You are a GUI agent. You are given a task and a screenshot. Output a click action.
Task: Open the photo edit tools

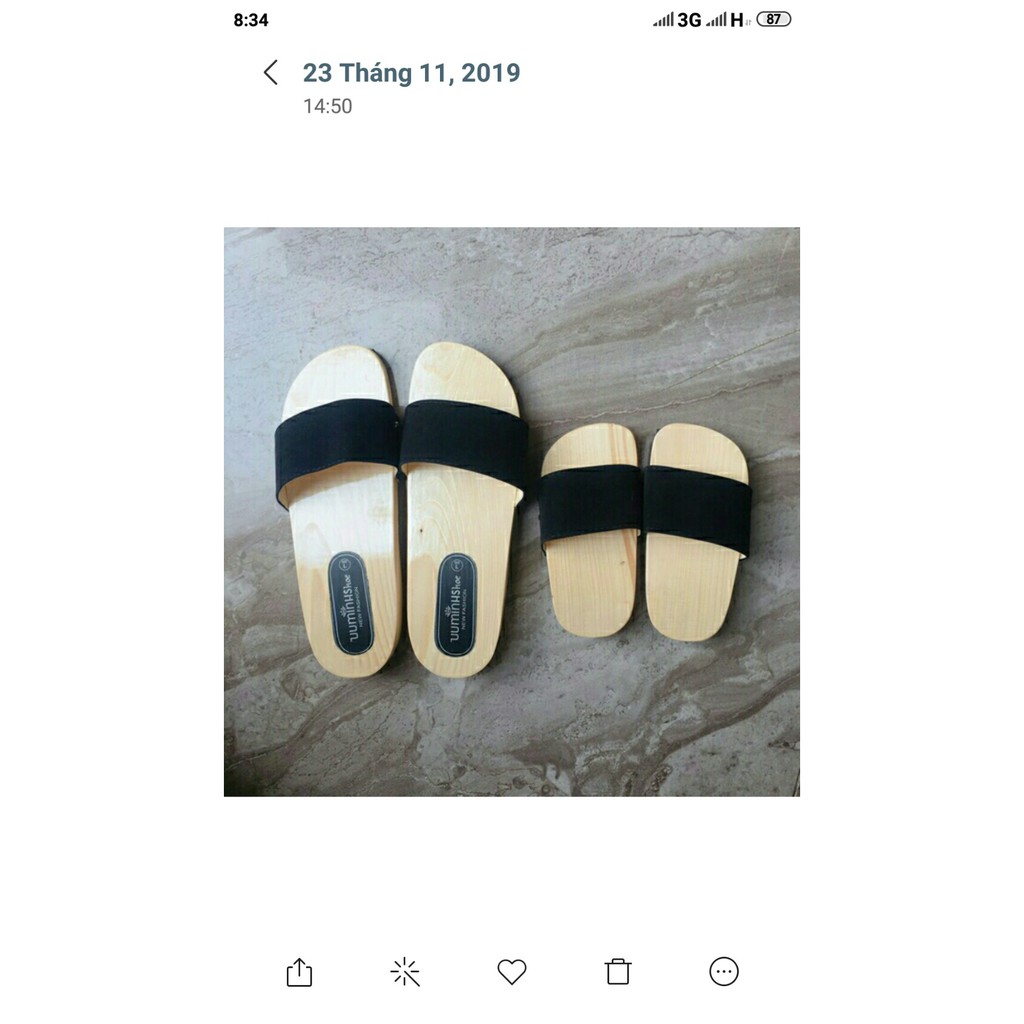pyautogui.click(x=405, y=972)
